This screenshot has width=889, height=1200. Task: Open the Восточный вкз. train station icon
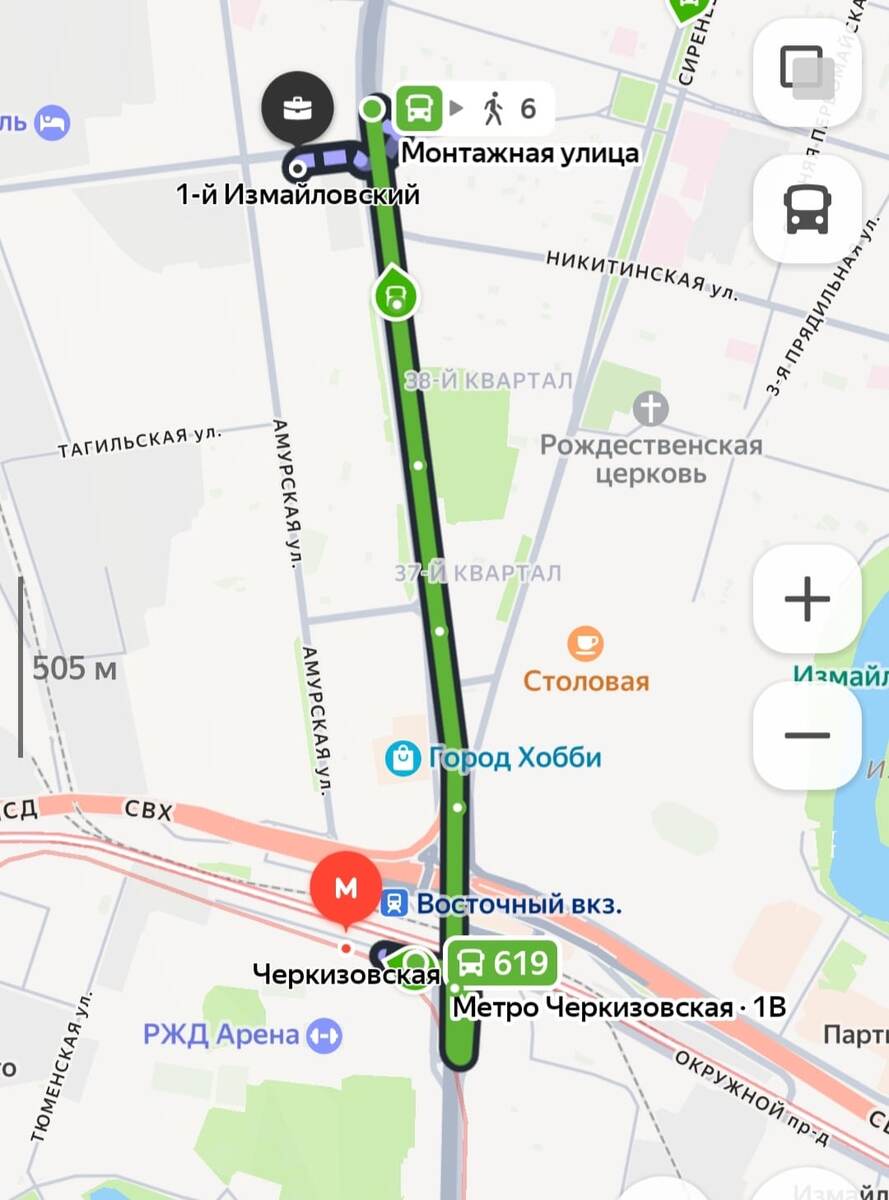tap(392, 902)
